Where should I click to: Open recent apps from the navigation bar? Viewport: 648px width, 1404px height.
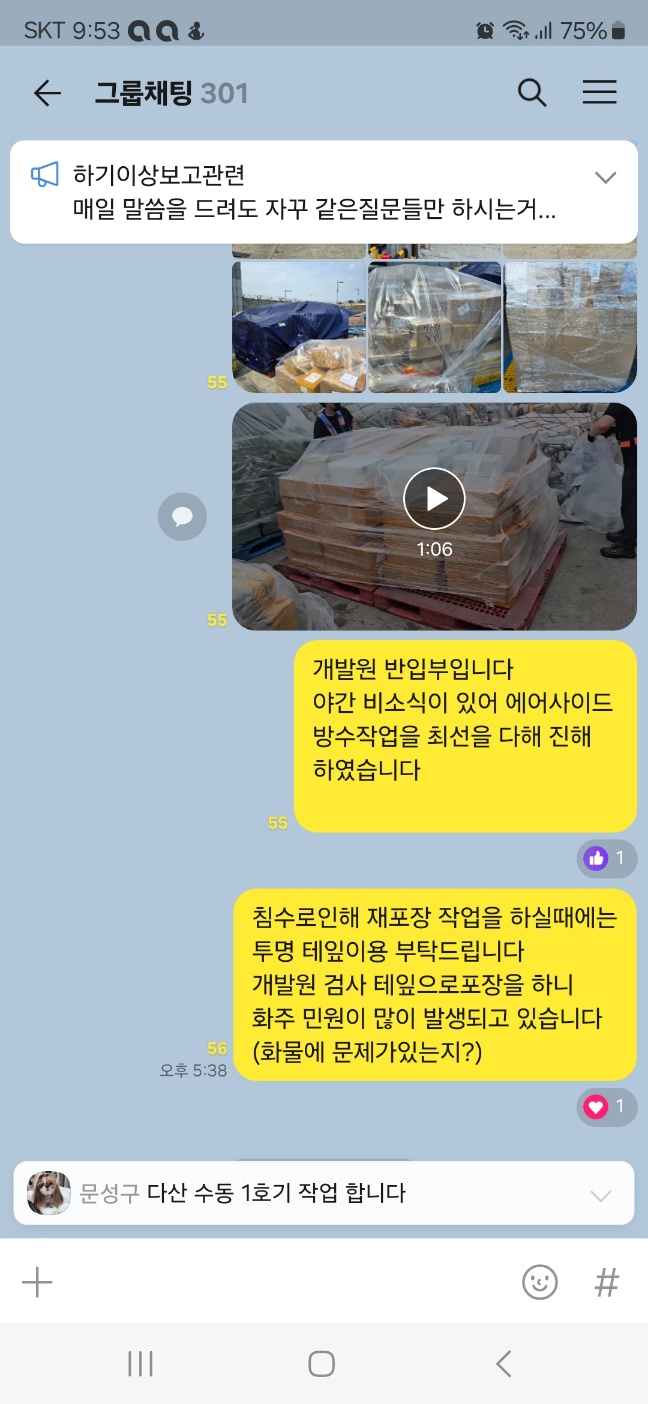pos(140,1364)
